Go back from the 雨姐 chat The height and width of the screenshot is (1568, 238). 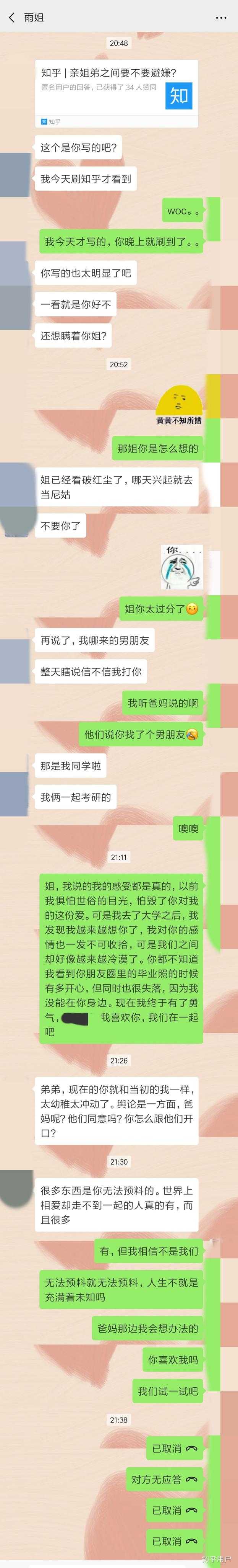pos(11,18)
